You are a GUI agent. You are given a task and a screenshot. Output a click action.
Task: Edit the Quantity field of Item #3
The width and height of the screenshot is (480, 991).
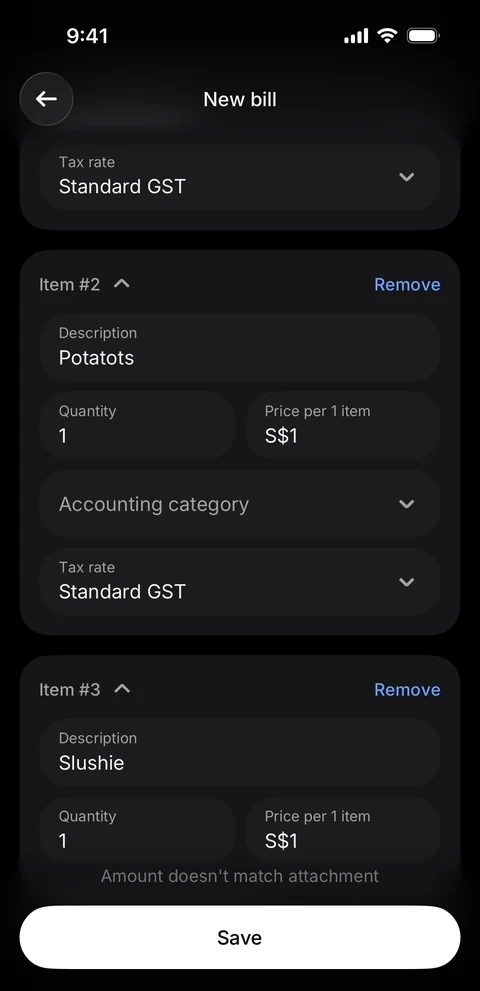(137, 830)
